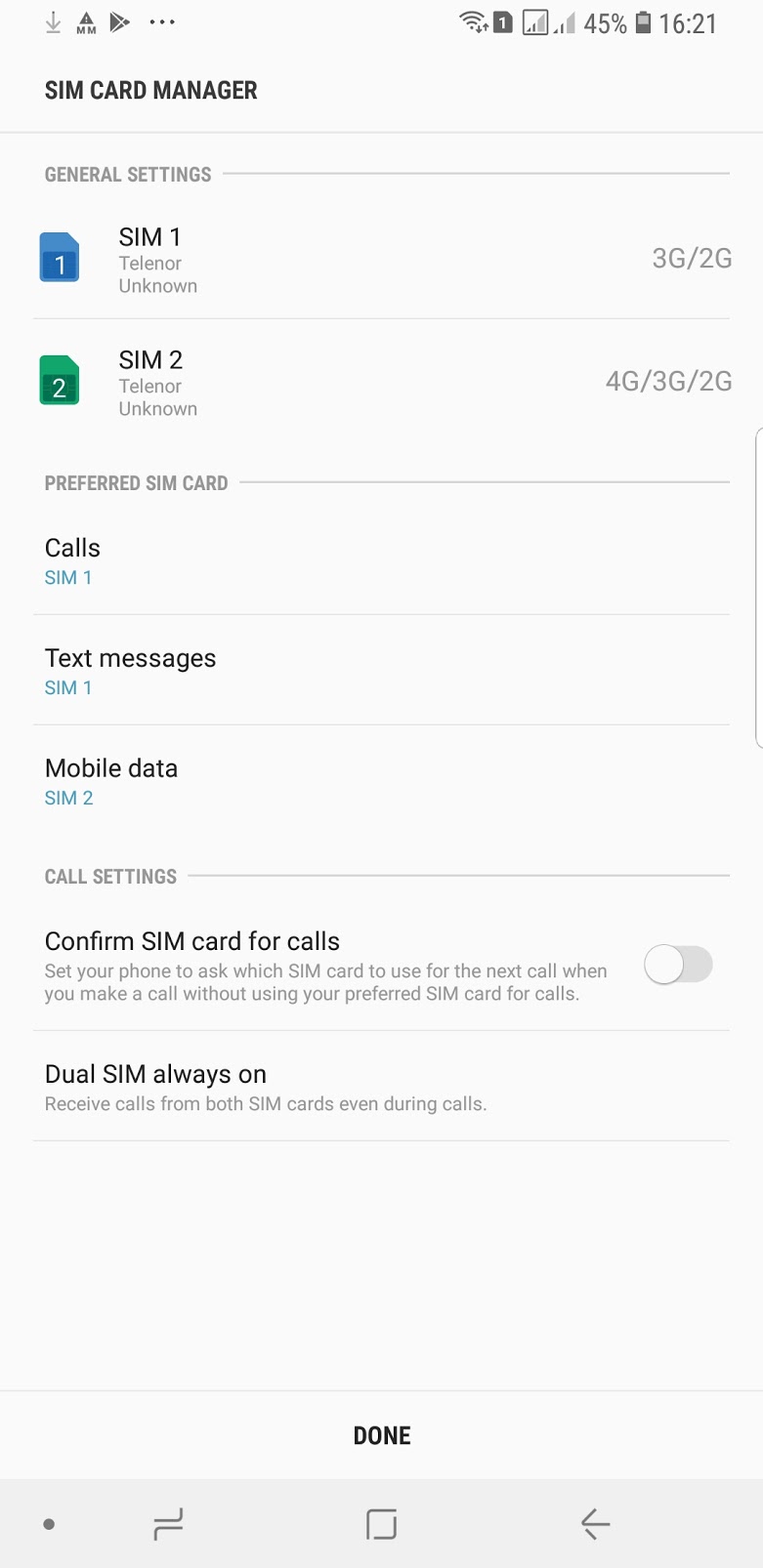Select the SIM for Mobile data
763x1568 pixels.
[381, 781]
